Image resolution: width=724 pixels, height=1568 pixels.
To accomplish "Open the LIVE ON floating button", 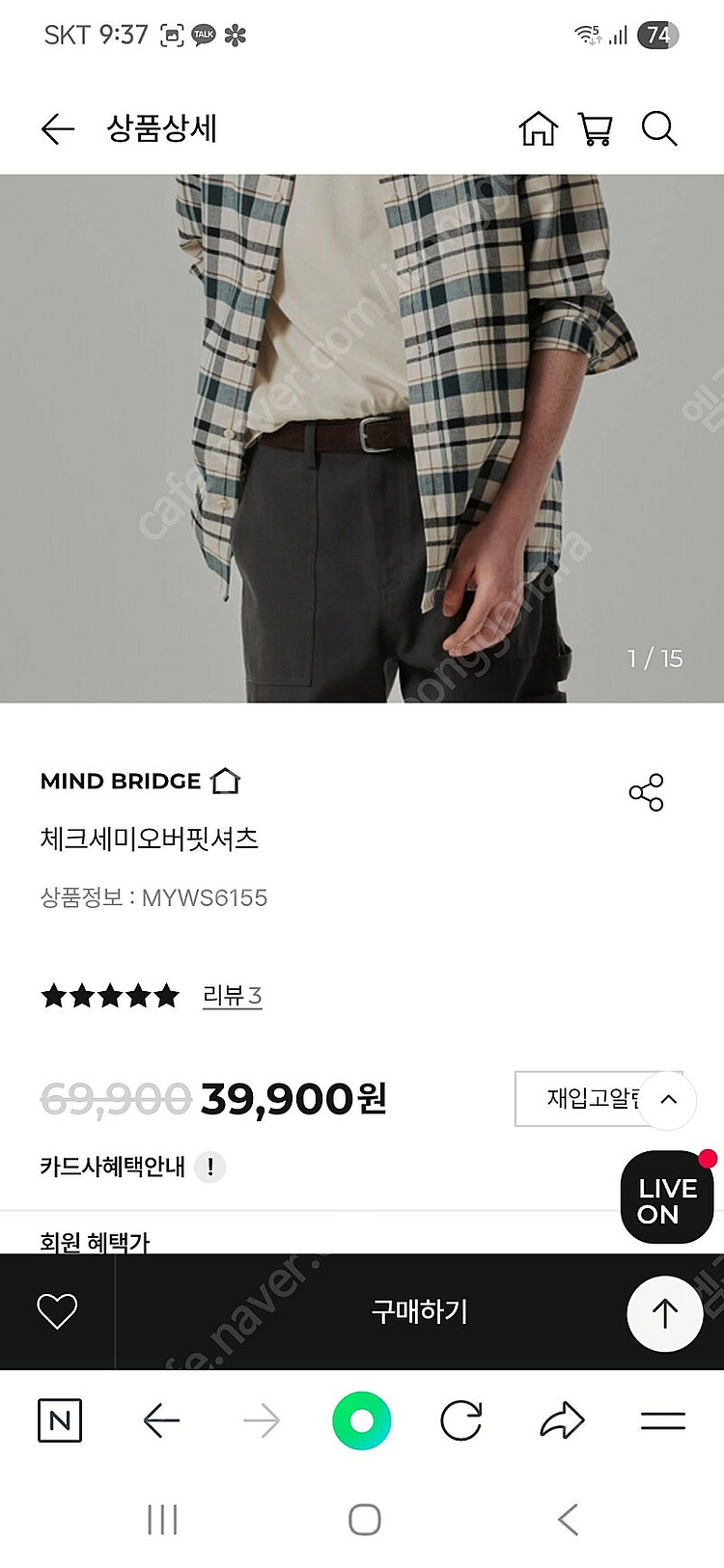I will 667,1199.
